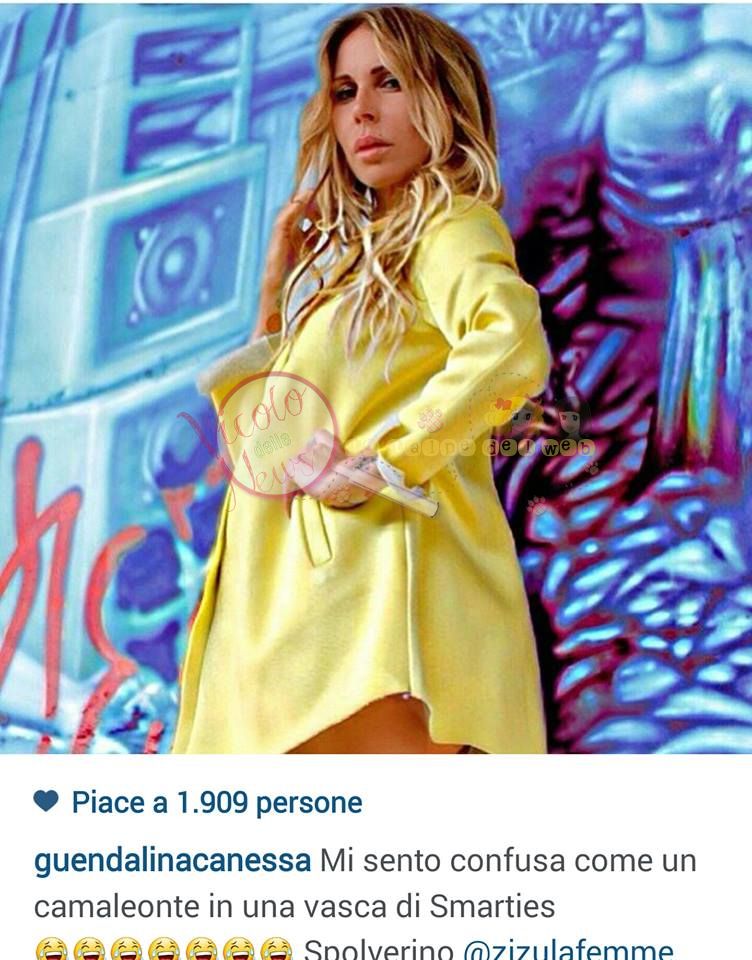752x960 pixels.
Task: View the 1.909 people who liked this
Action: (216, 802)
